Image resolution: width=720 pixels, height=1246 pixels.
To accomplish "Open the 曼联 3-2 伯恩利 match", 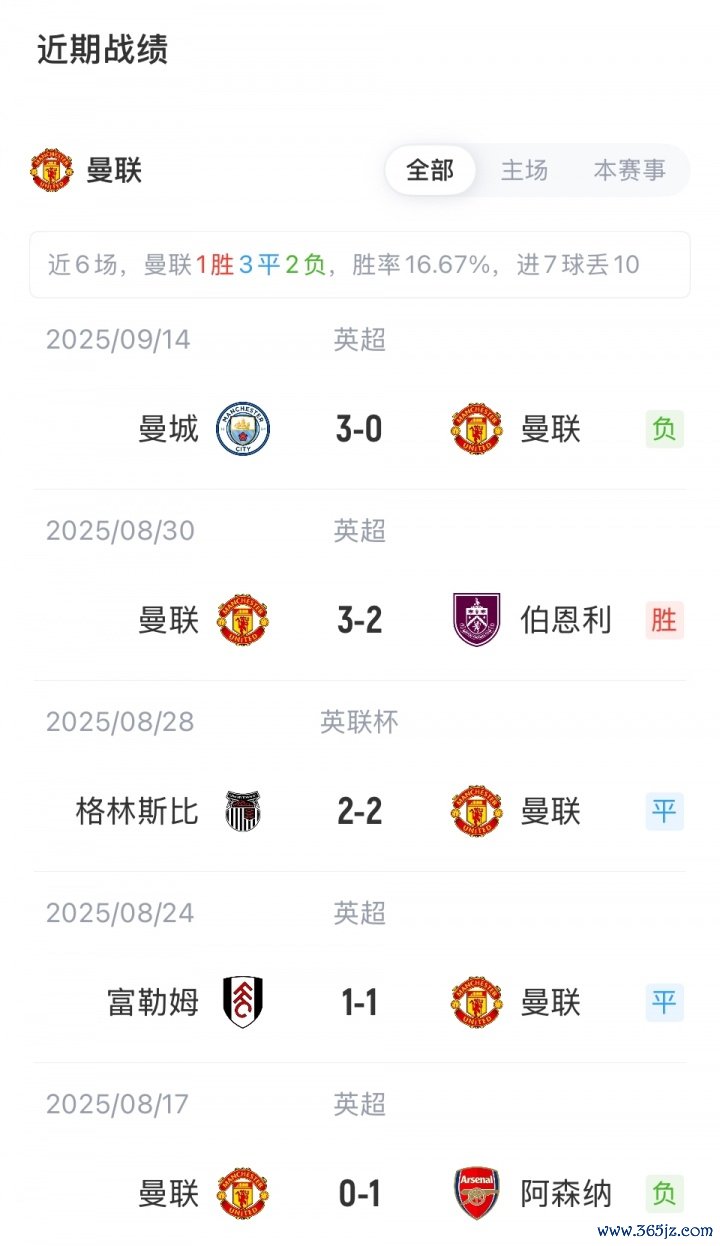I will 360,595.
